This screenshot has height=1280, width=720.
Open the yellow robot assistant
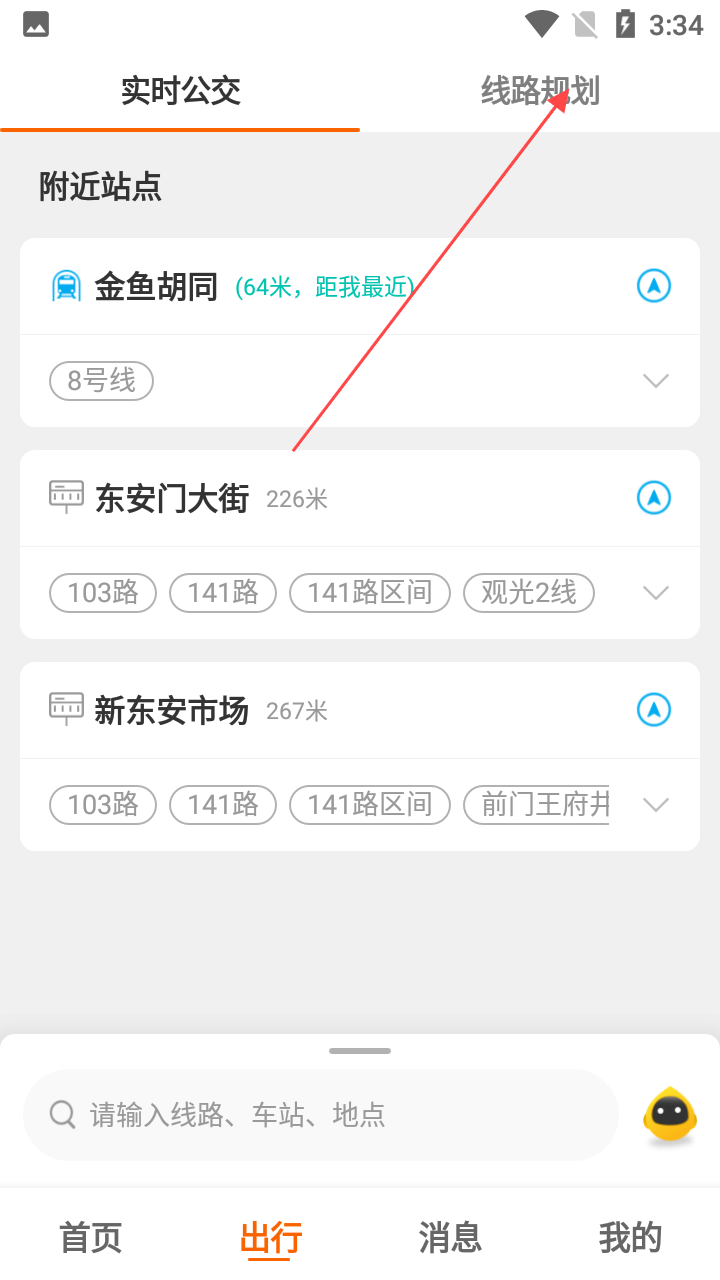pyautogui.click(x=669, y=1115)
